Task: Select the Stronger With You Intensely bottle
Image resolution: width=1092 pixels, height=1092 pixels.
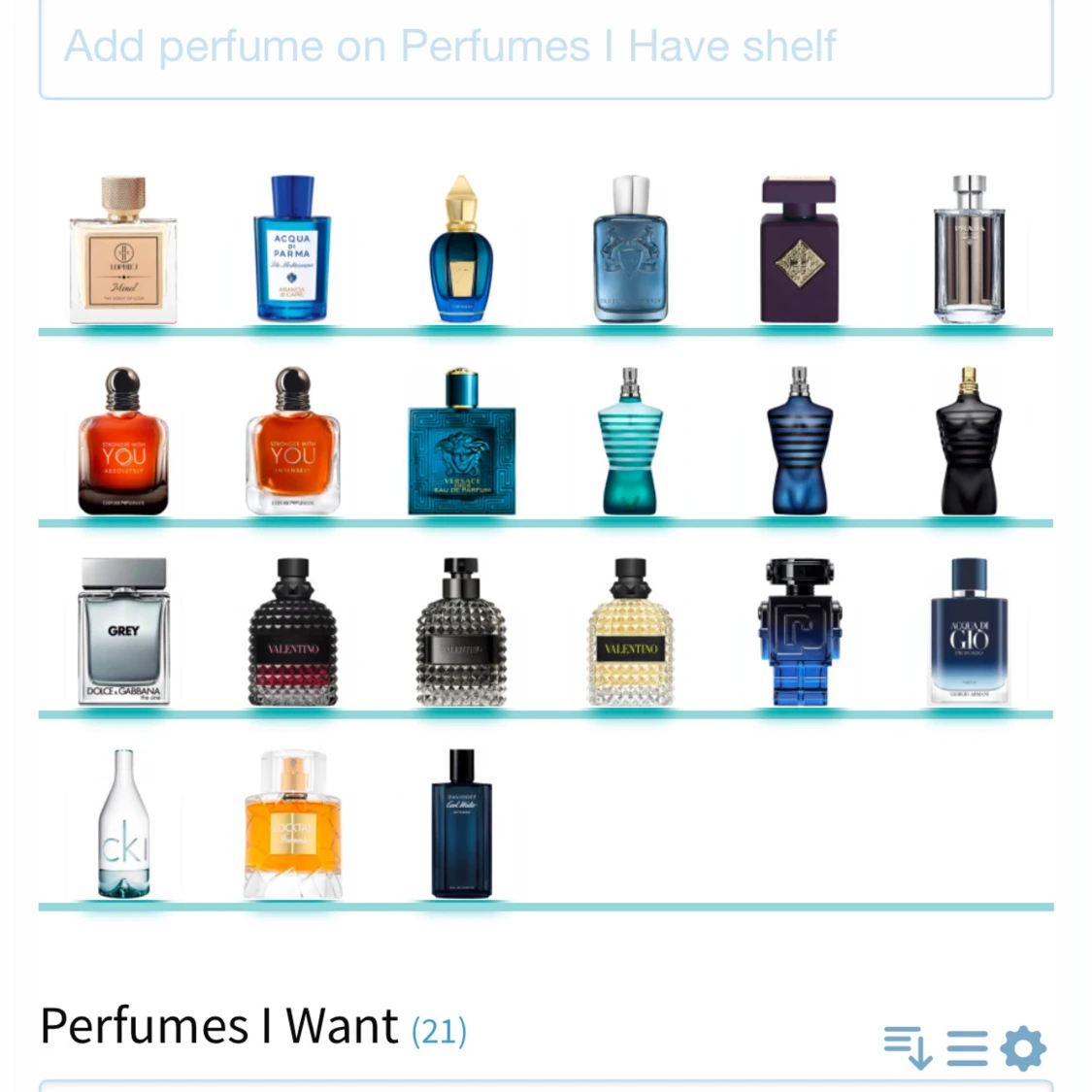Action: click(x=292, y=442)
